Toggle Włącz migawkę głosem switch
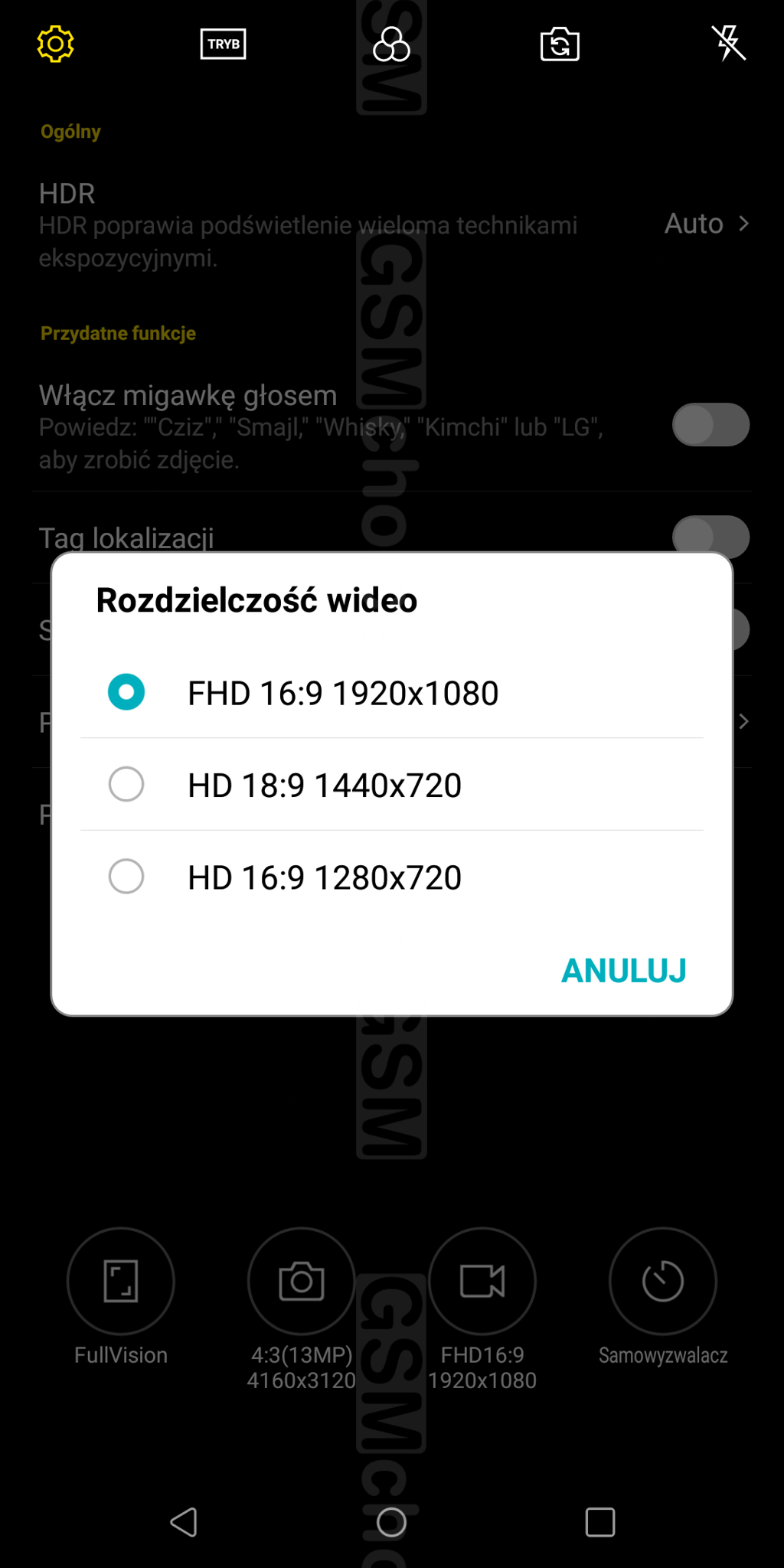 (x=710, y=425)
